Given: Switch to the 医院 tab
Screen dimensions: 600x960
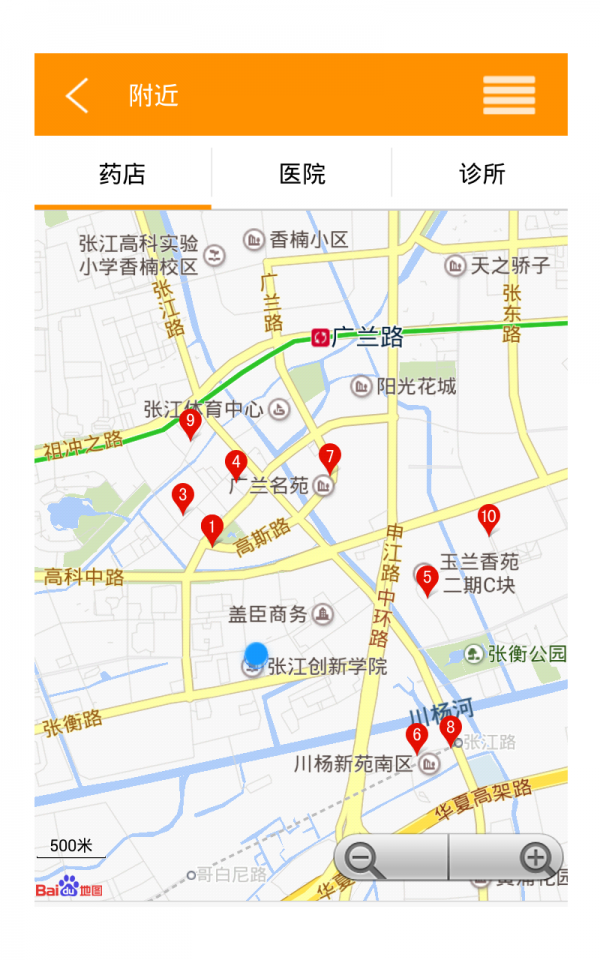Looking at the screenshot, I should pos(302,174).
